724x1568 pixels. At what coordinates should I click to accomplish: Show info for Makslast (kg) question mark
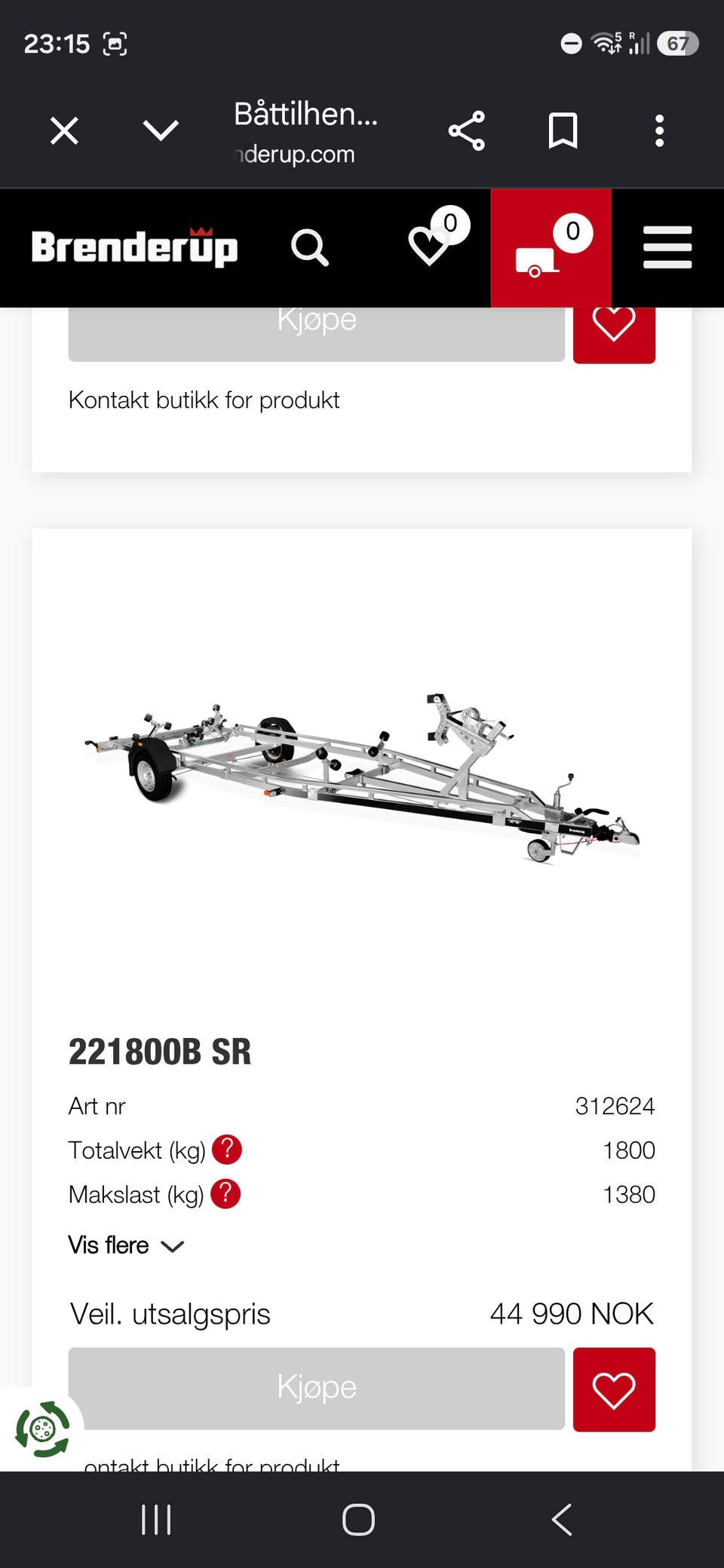coord(225,1194)
